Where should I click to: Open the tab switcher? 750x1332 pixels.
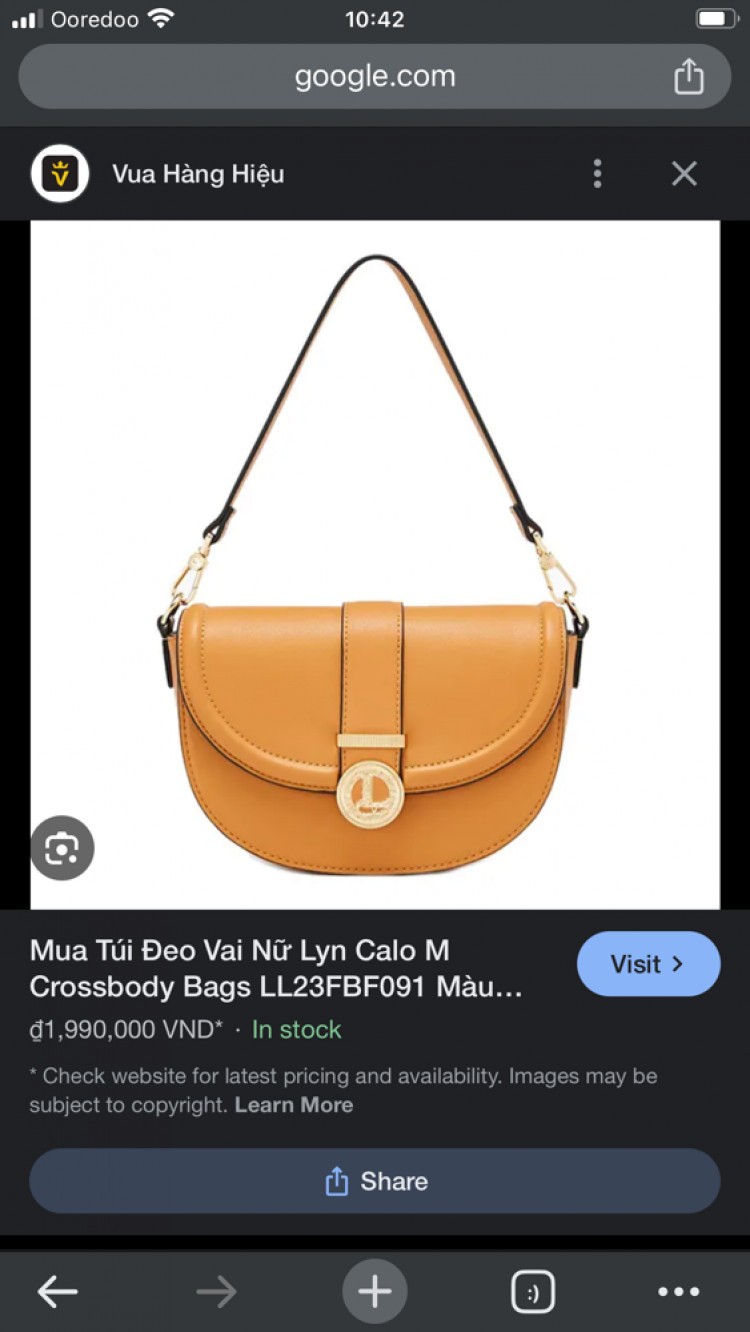(532, 1292)
